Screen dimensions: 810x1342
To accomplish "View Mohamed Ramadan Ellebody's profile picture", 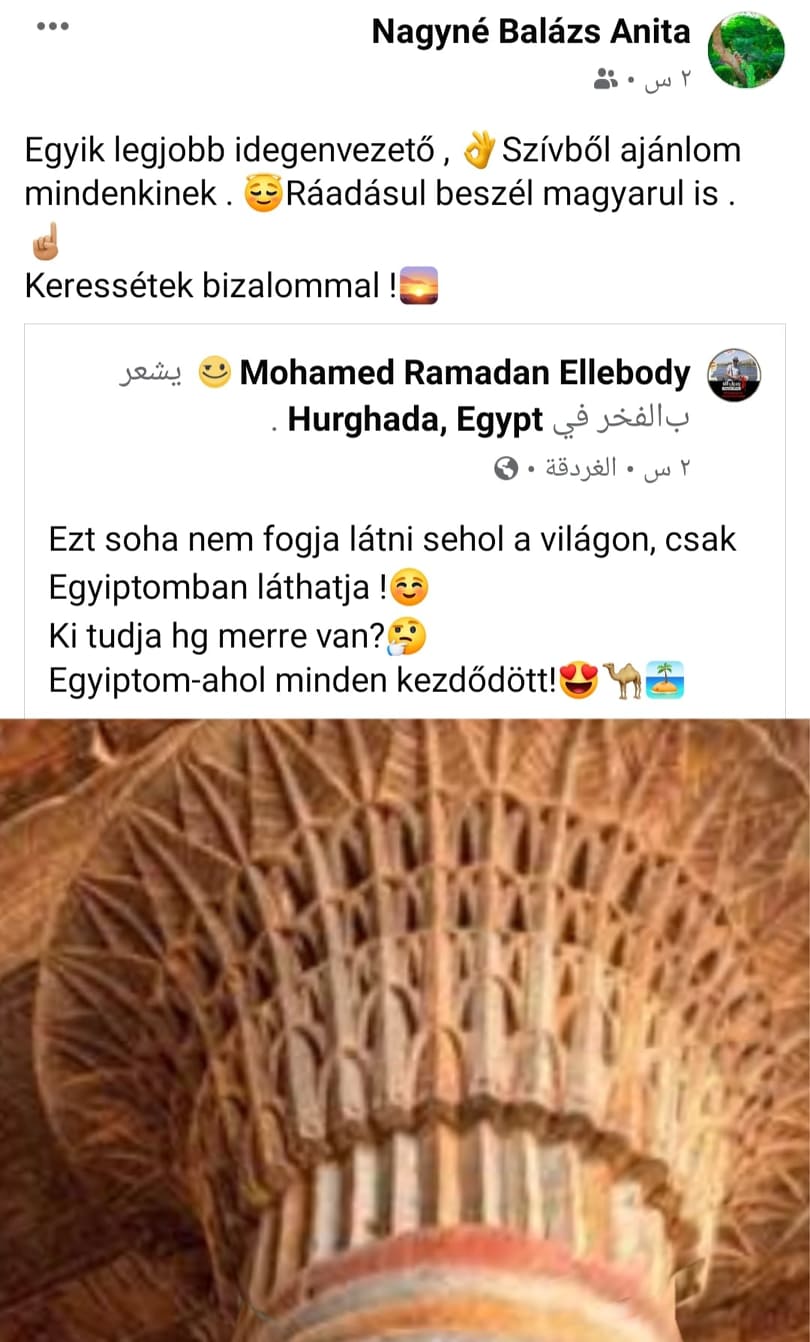I will pos(734,376).
